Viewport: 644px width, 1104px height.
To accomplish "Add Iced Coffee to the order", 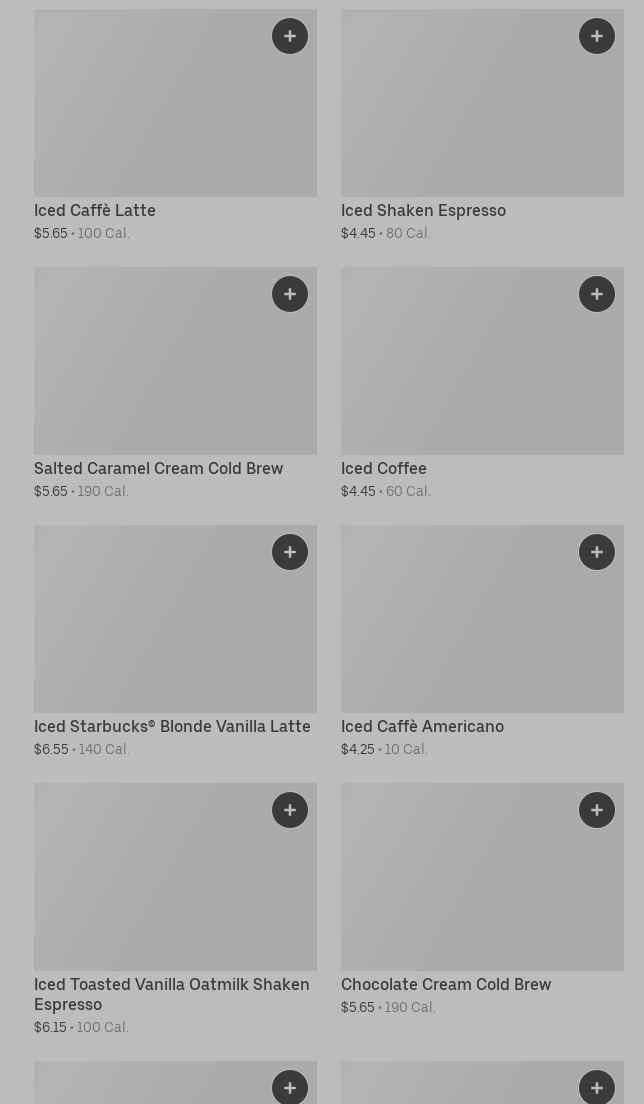I will point(597,294).
